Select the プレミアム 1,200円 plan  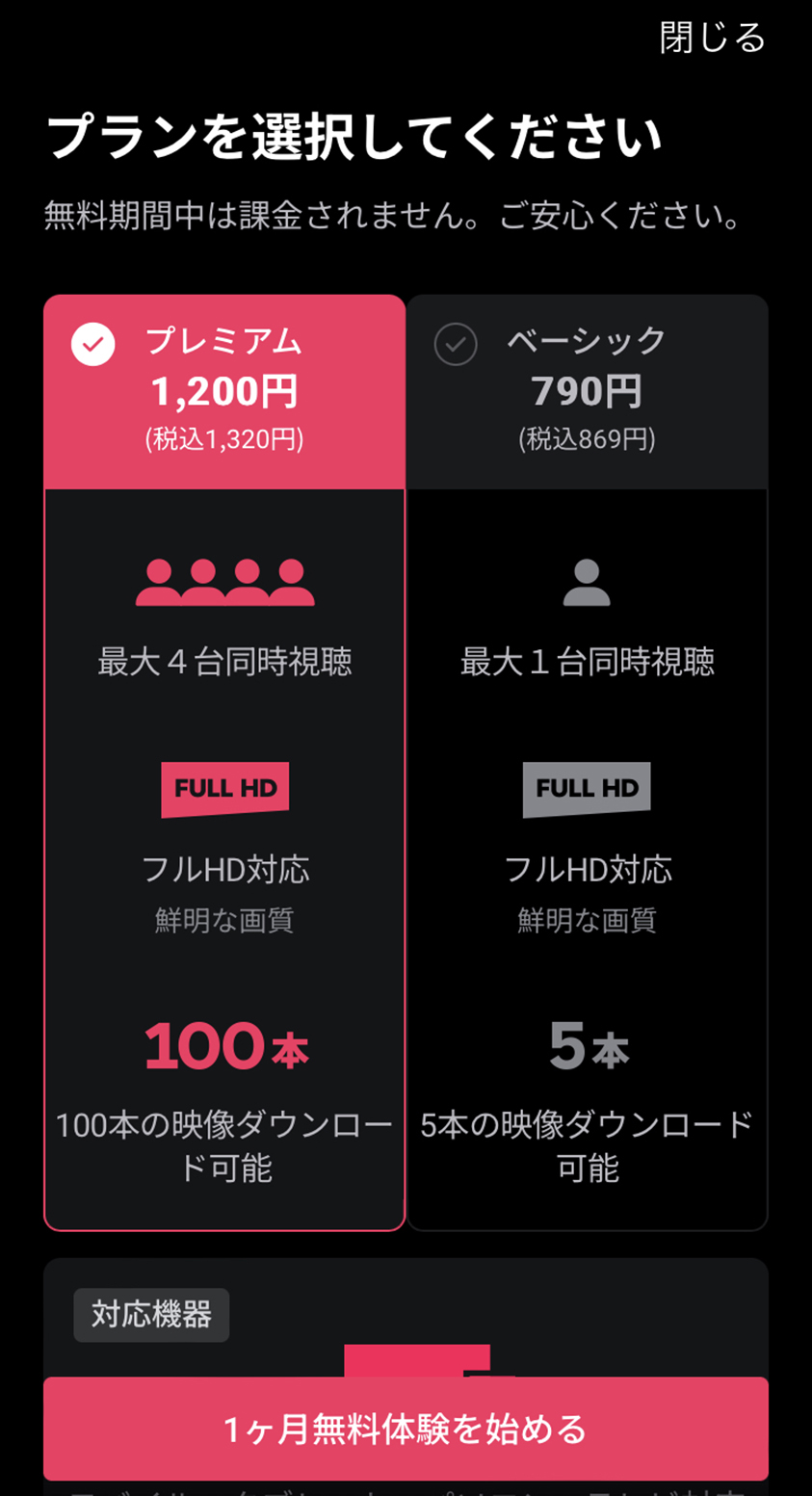pos(224,391)
